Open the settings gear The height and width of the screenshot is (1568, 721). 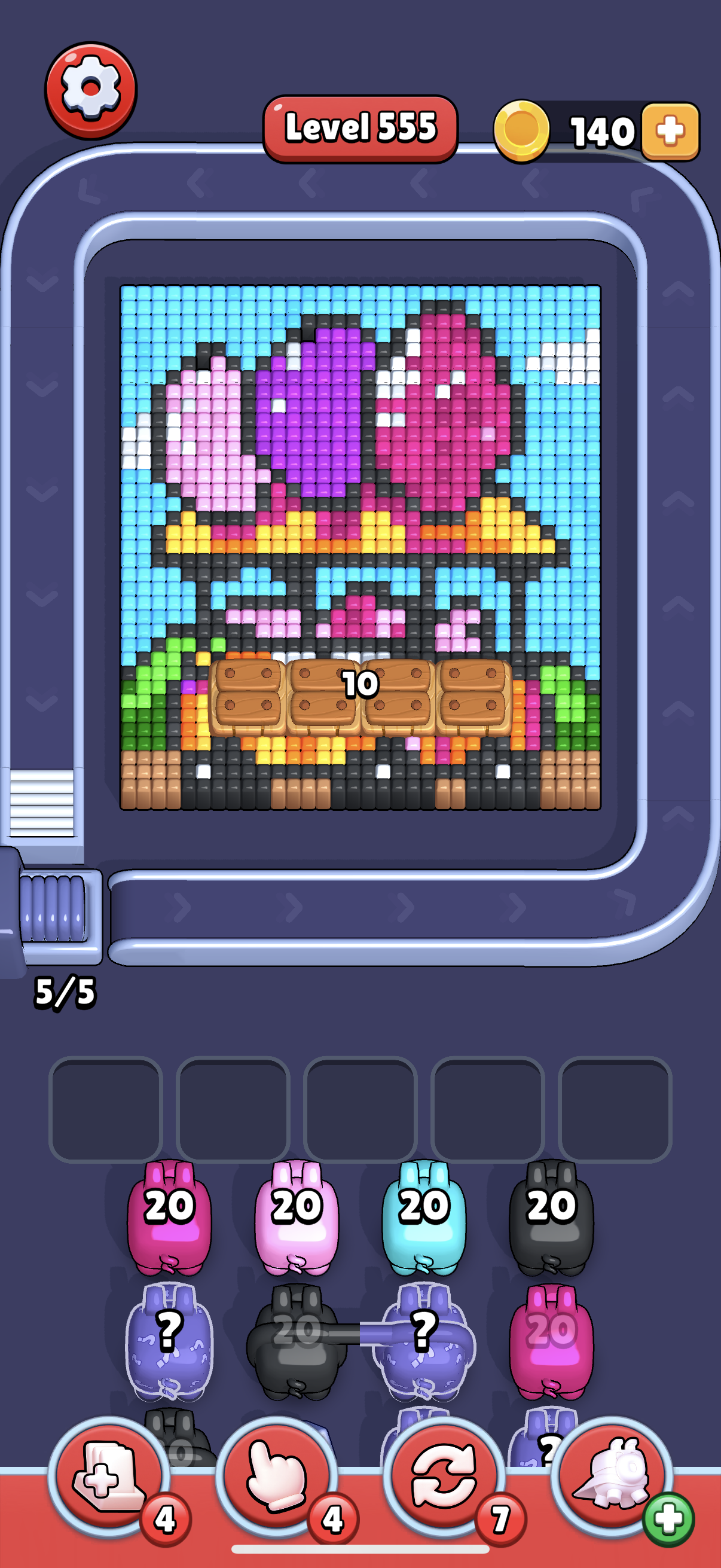[x=91, y=90]
